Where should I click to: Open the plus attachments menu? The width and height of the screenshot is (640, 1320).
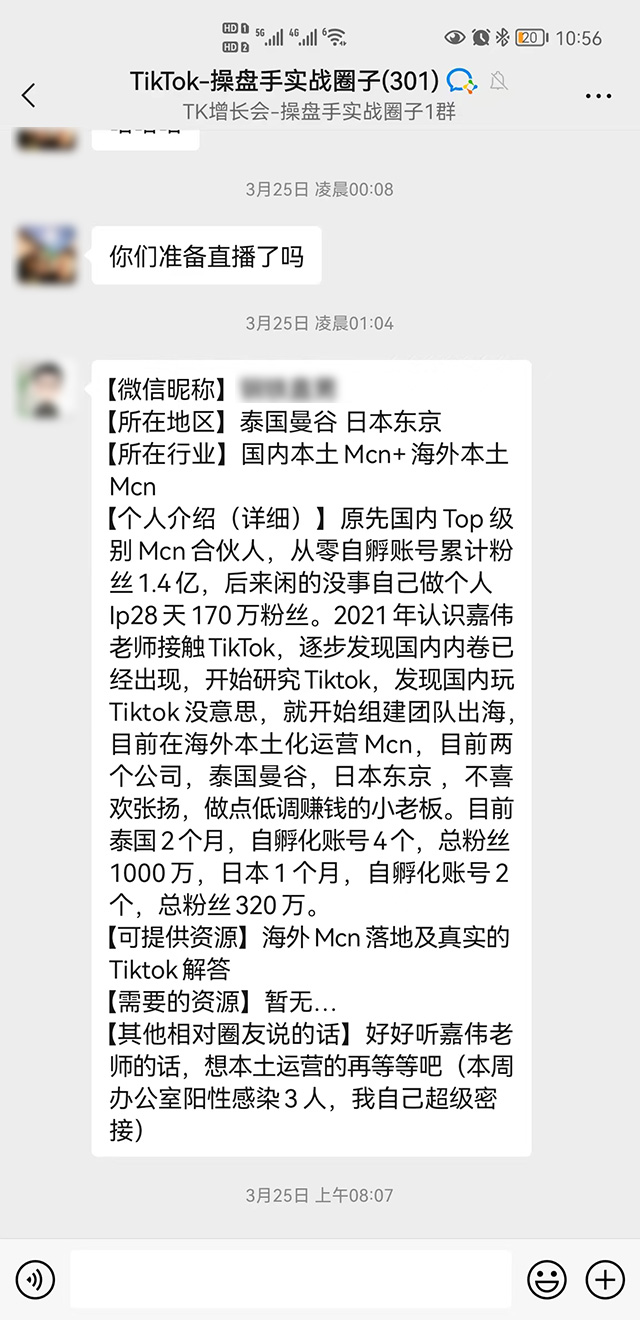click(604, 1278)
